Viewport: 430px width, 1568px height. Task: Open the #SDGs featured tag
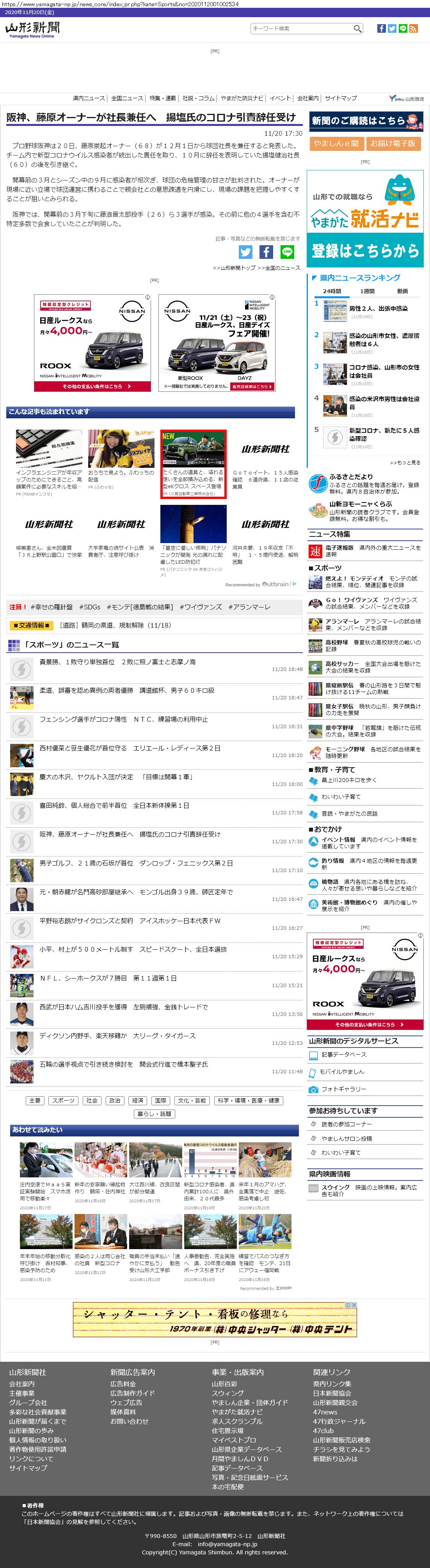tap(89, 607)
